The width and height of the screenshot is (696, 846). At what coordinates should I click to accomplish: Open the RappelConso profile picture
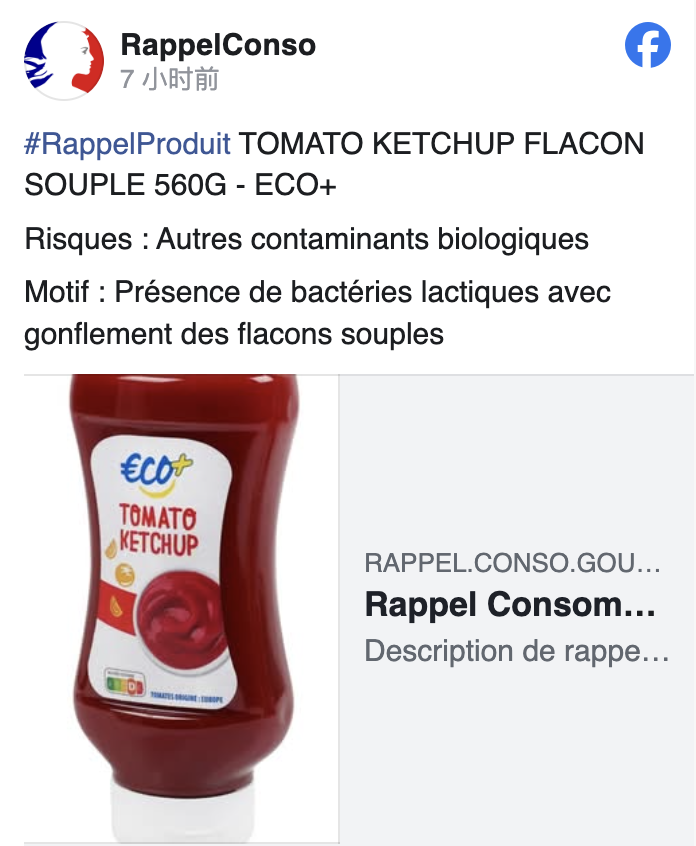64,58
